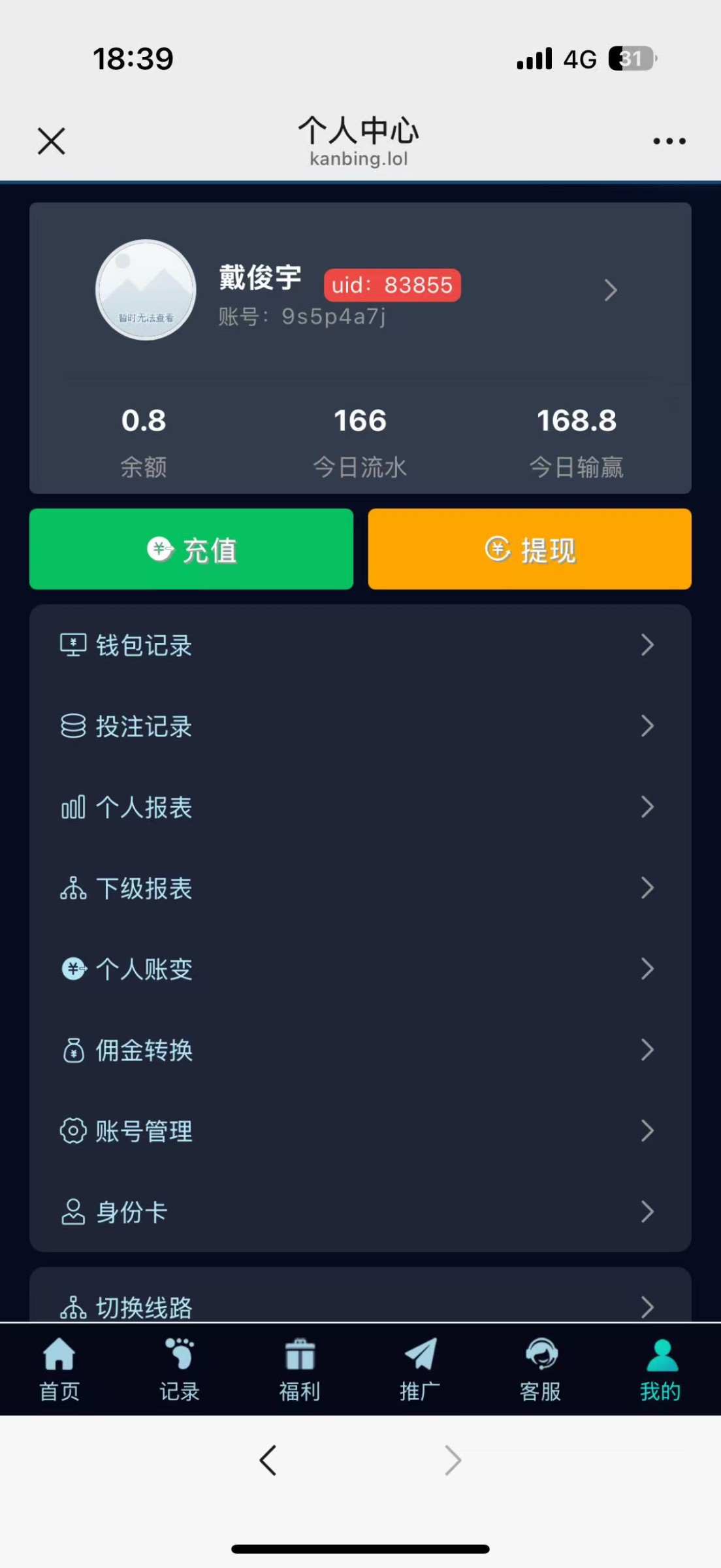721x1568 pixels.
Task: Open profile details chevron beside uid
Action: (x=611, y=290)
